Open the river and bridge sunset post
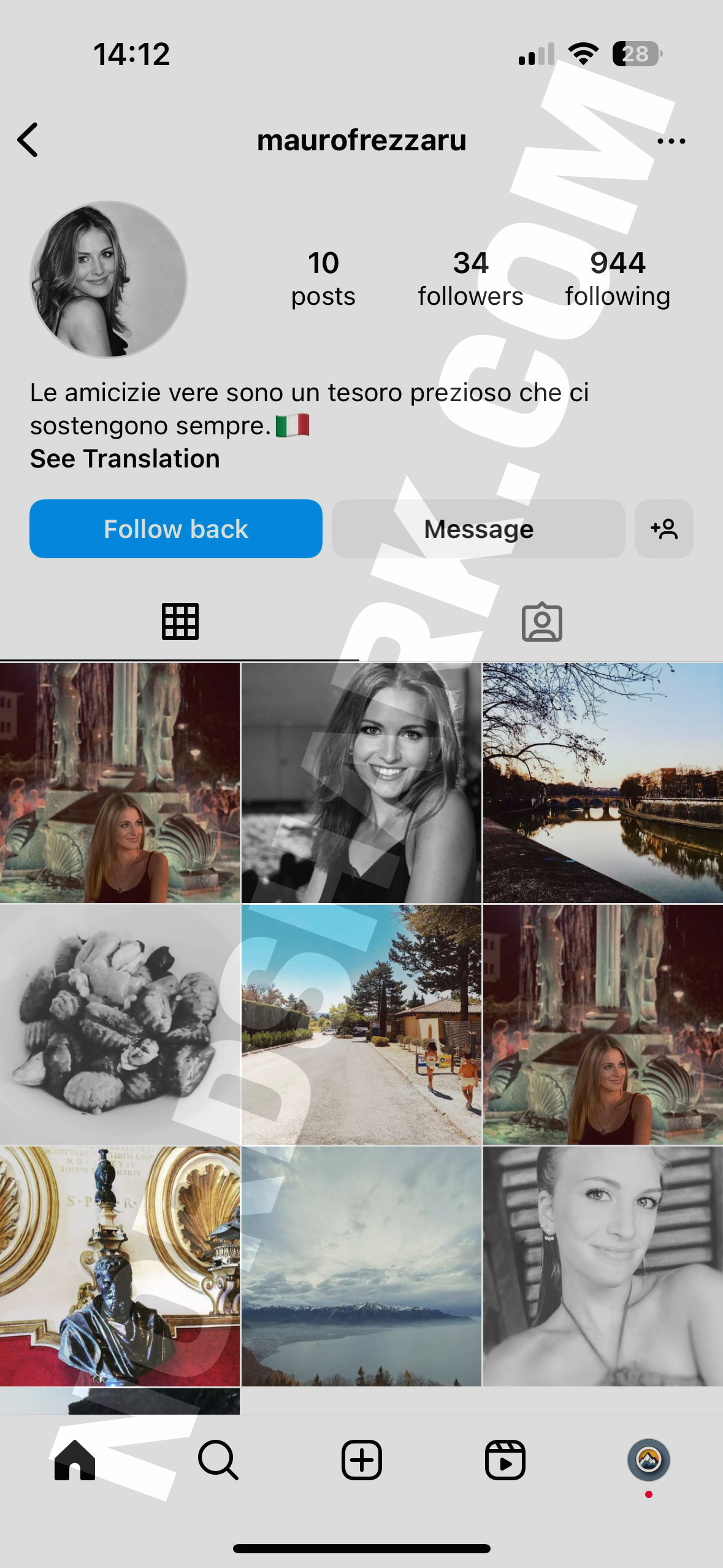Screen dimensions: 723x1568 pos(603,783)
